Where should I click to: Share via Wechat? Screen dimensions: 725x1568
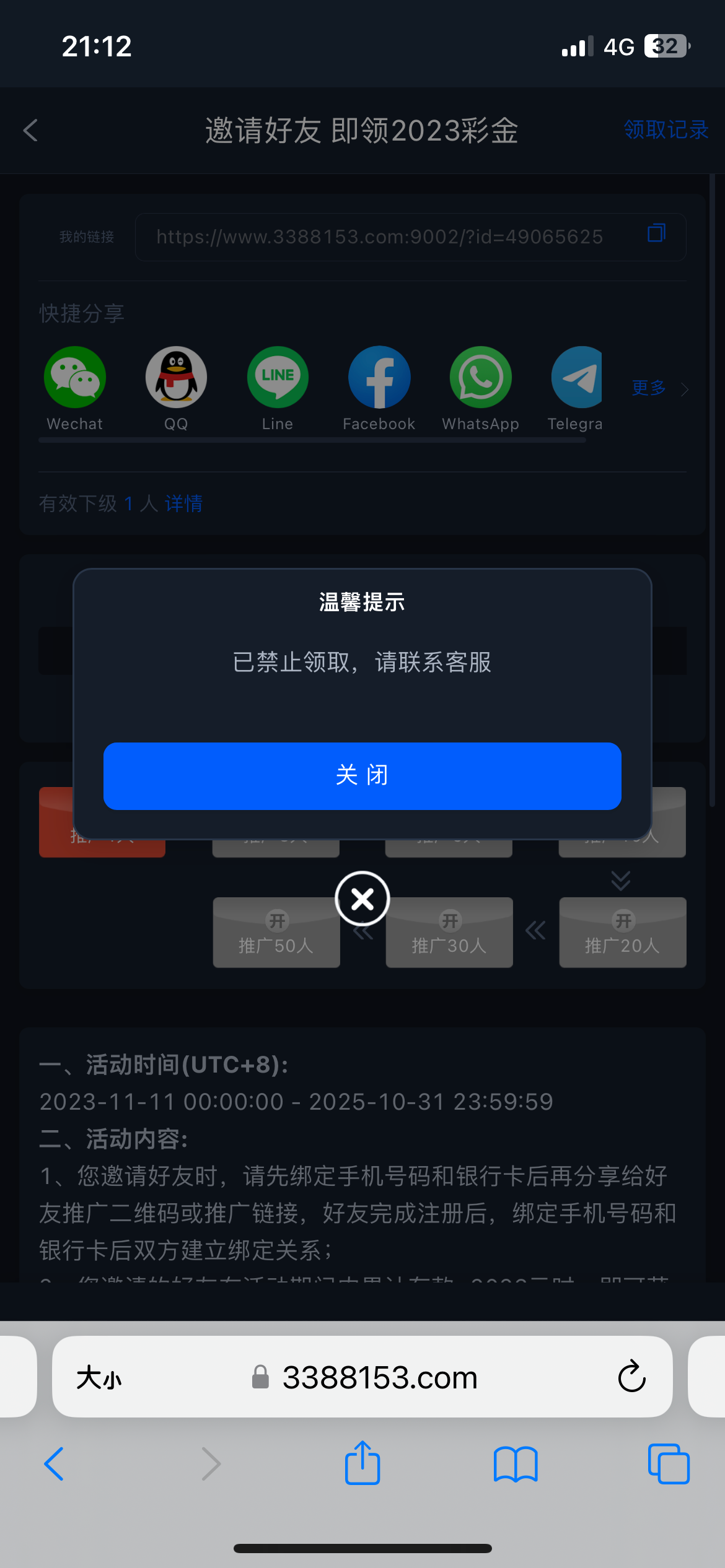pyautogui.click(x=75, y=378)
